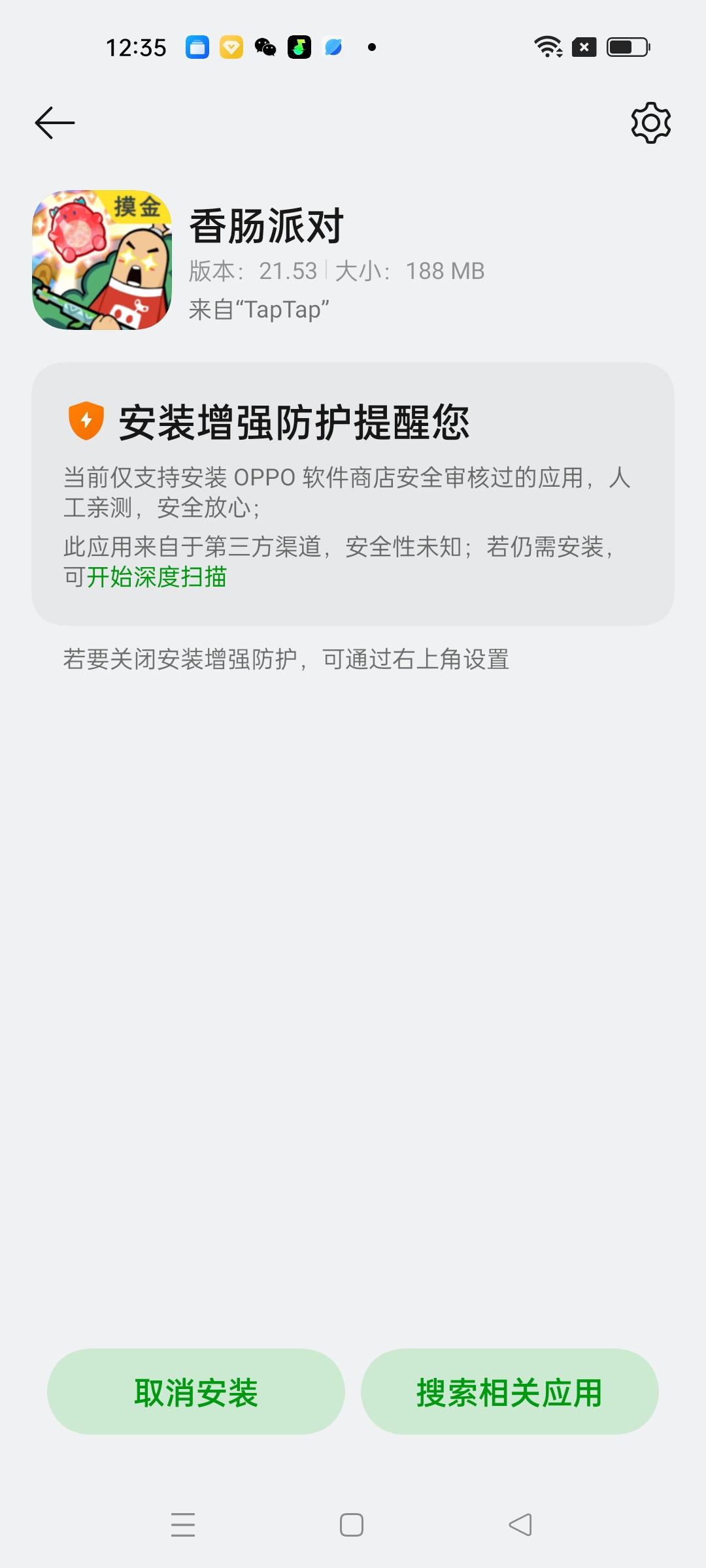The image size is (706, 1568).
Task: Open the settings gear in top corner
Action: [x=650, y=122]
